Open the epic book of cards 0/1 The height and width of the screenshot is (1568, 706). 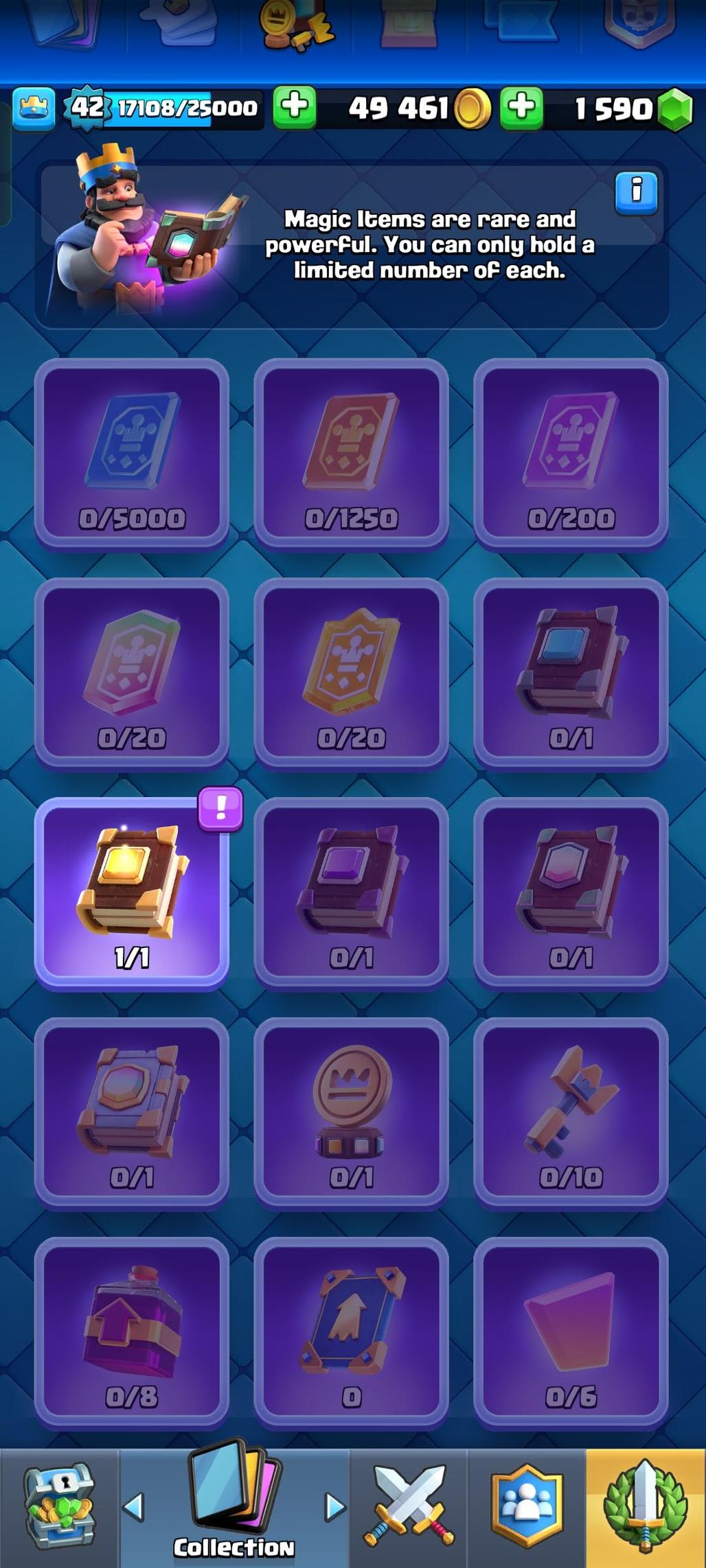point(351,892)
